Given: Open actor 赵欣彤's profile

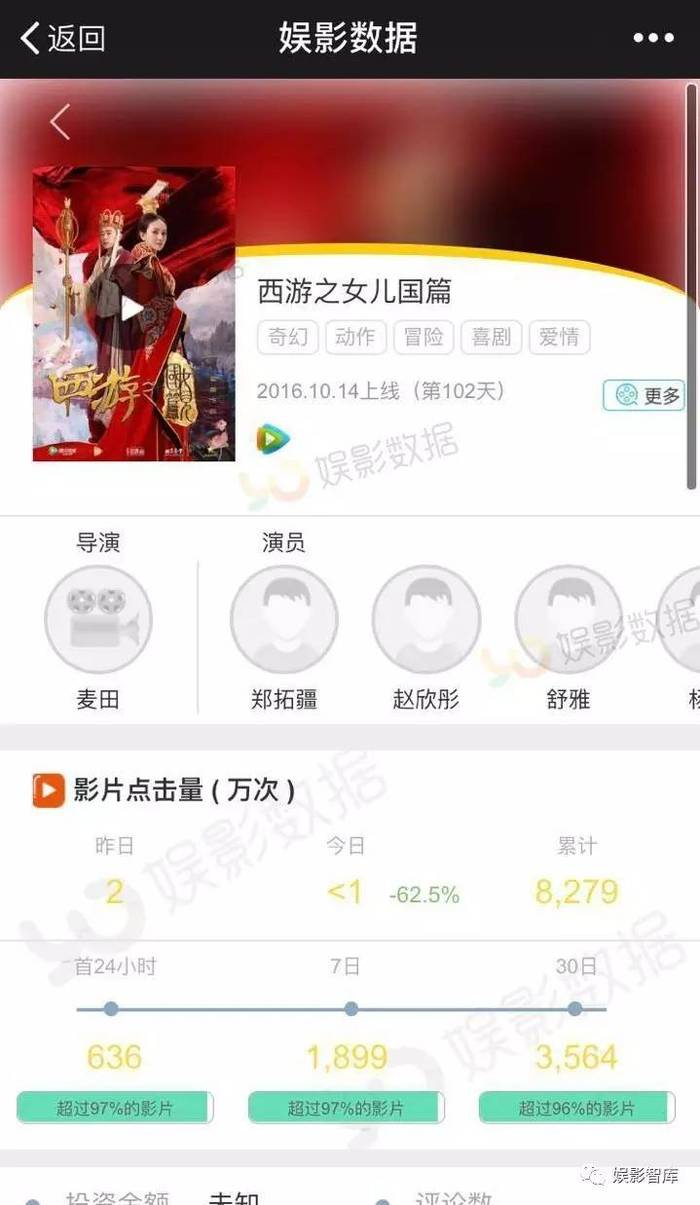Looking at the screenshot, I should [x=426, y=620].
